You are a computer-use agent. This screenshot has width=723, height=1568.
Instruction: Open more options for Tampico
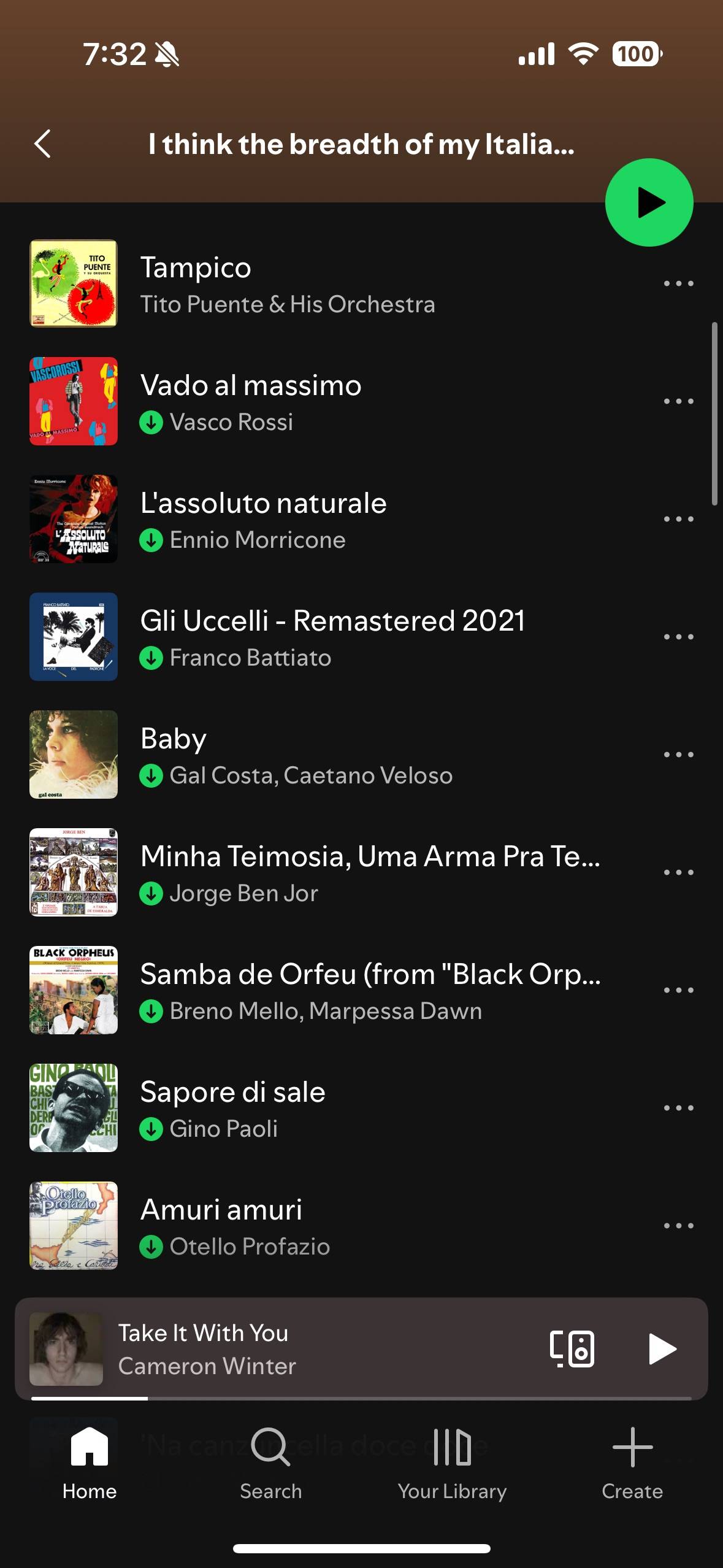pyautogui.click(x=678, y=283)
